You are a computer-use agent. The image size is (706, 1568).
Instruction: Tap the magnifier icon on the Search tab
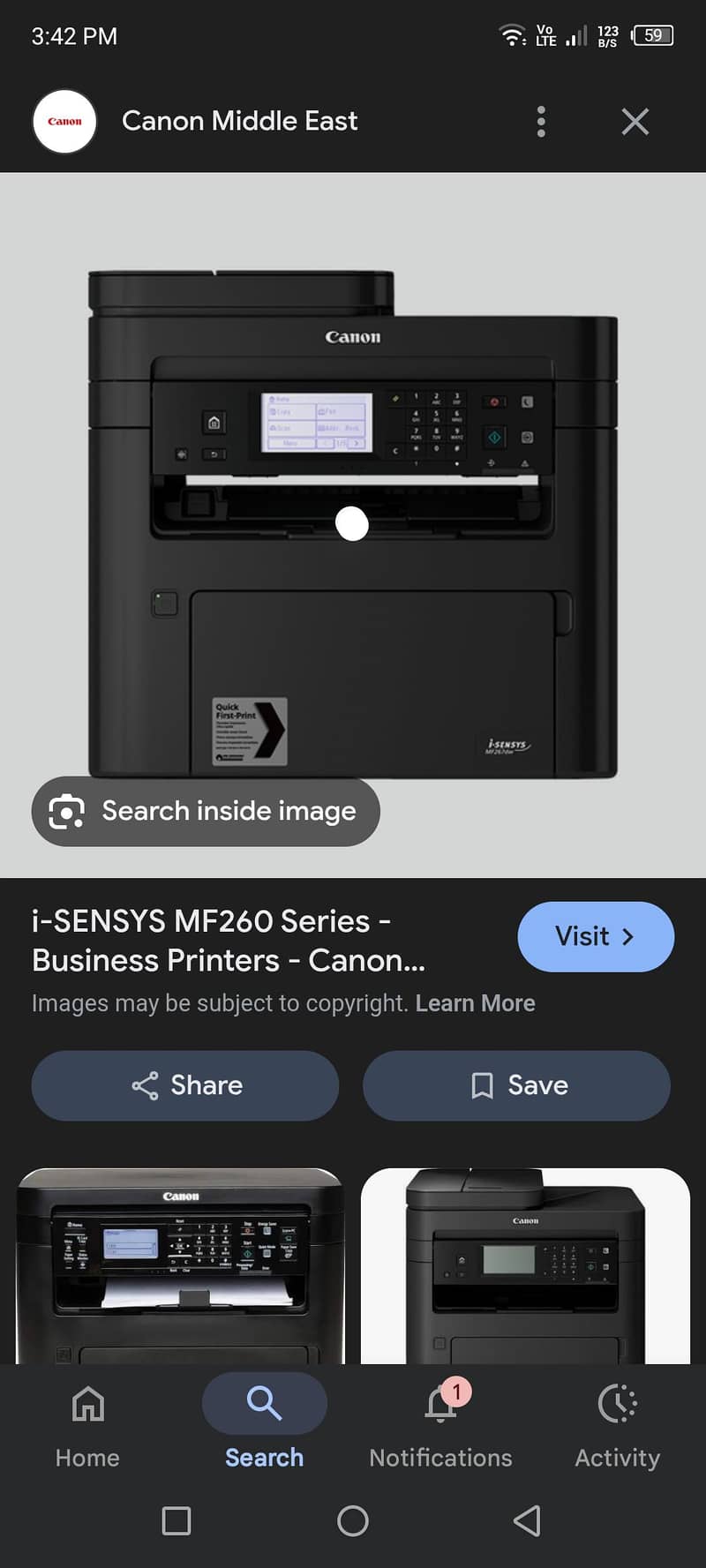click(x=264, y=1404)
